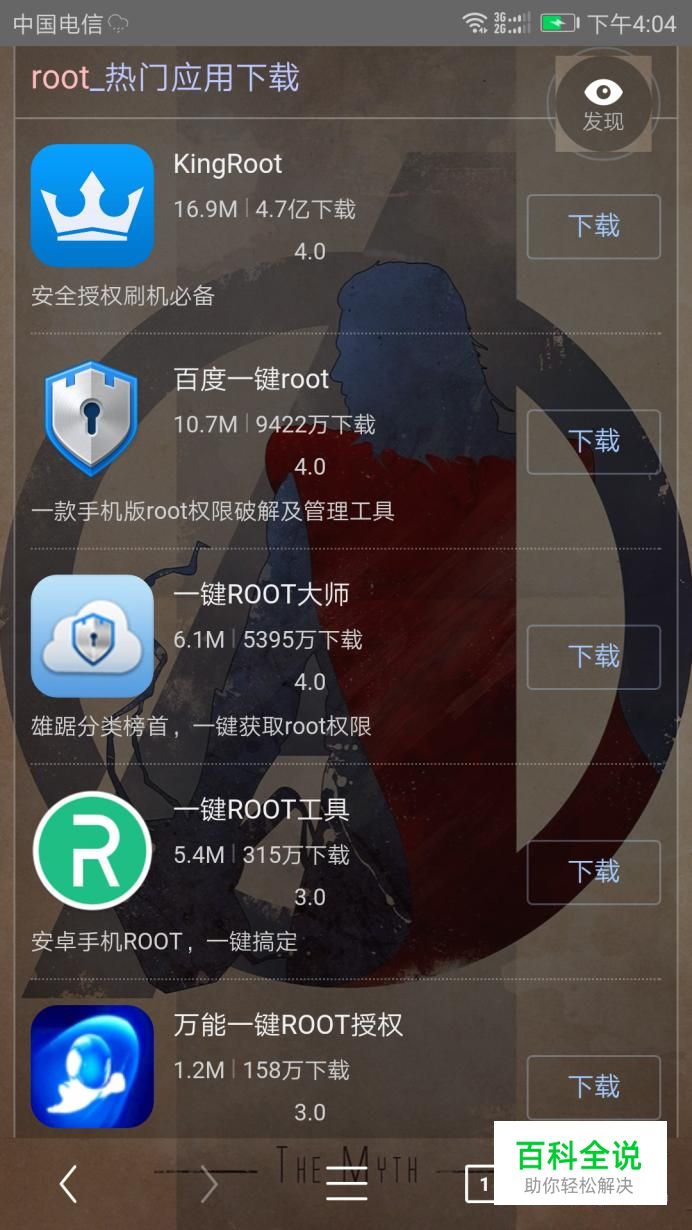The image size is (692, 1230).
Task: Open 一键ROOT工具 app details
Action: click(x=261, y=809)
